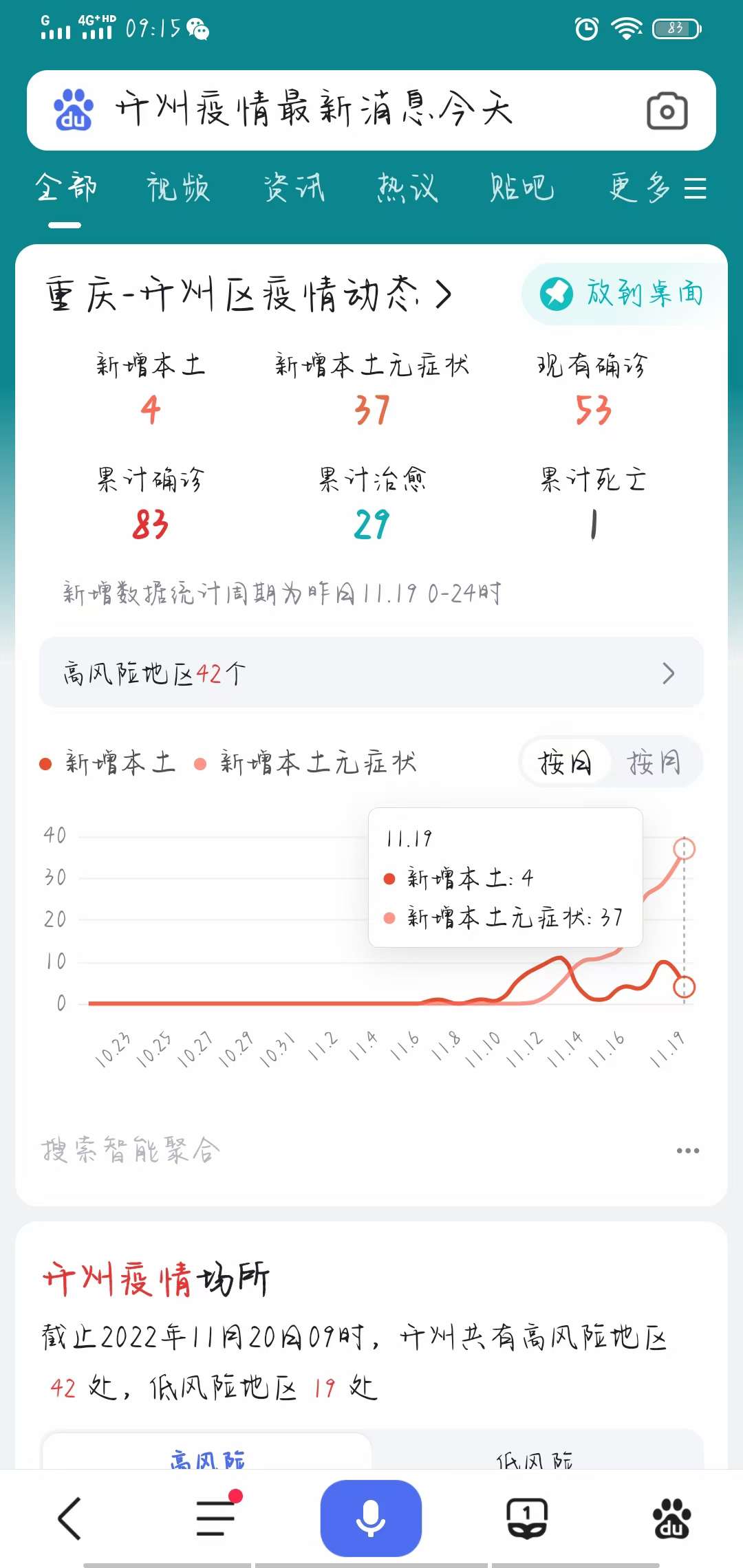Switch to the 资讯 tab

click(294, 188)
